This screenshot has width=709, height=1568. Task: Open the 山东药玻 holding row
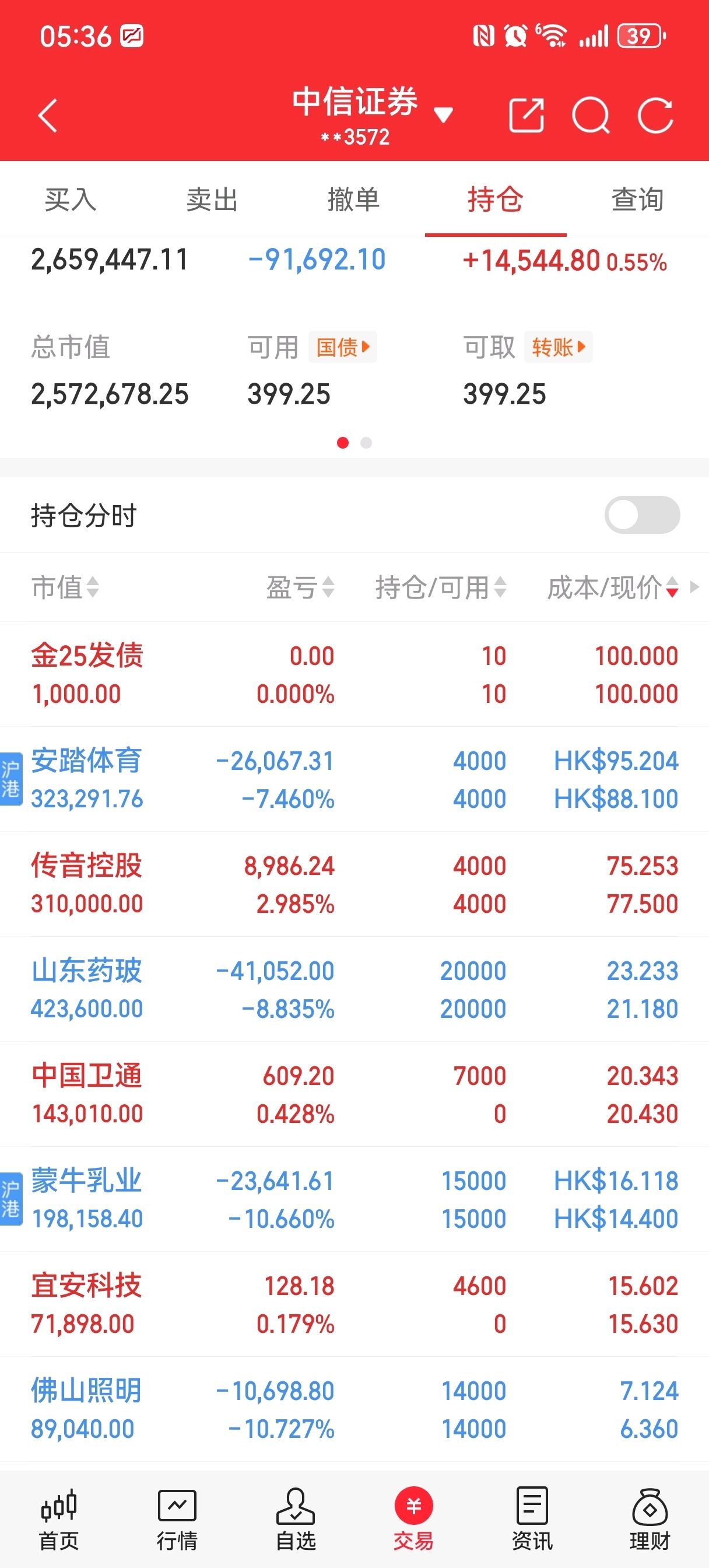(x=354, y=989)
